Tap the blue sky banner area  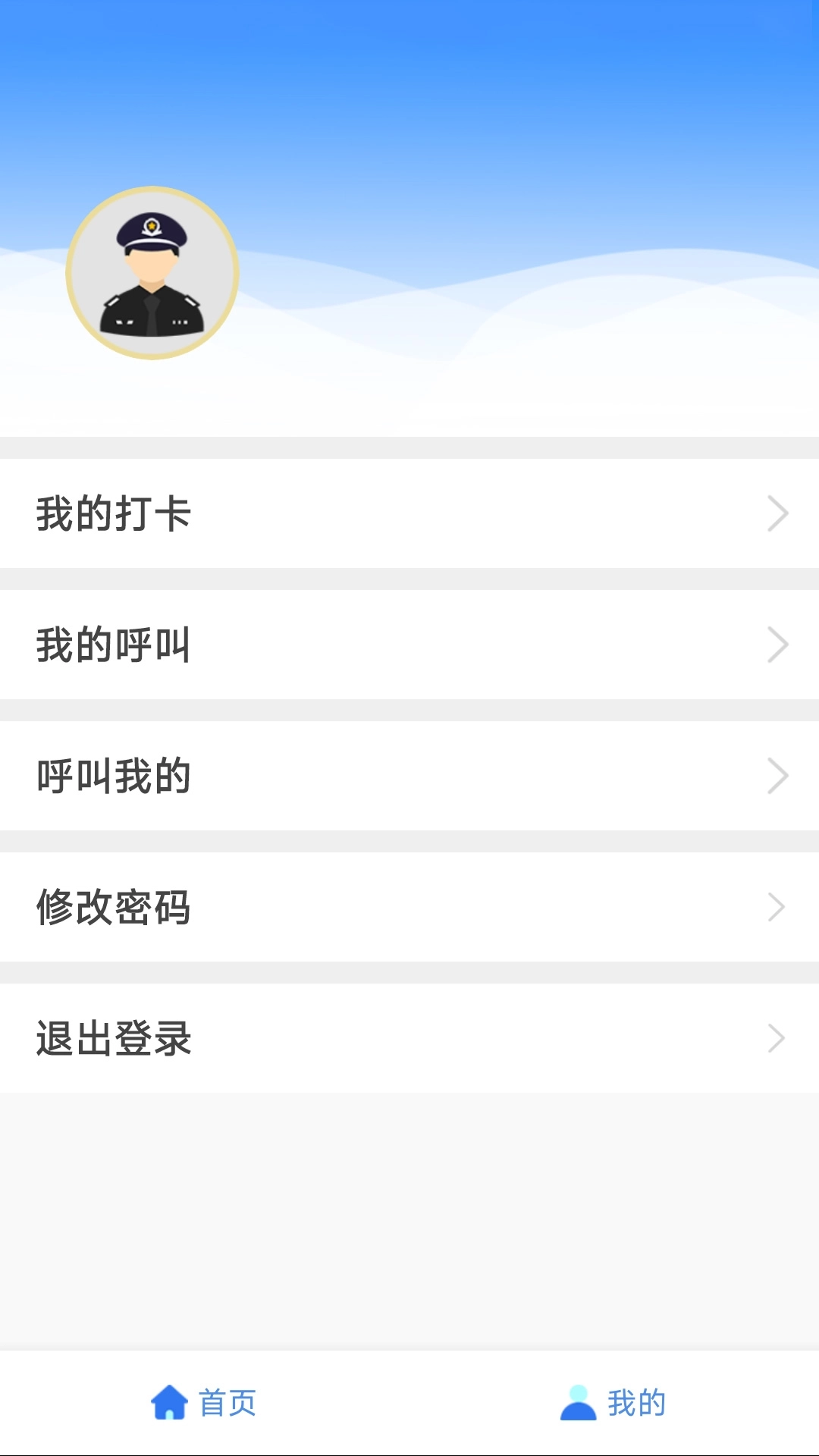coord(493,114)
